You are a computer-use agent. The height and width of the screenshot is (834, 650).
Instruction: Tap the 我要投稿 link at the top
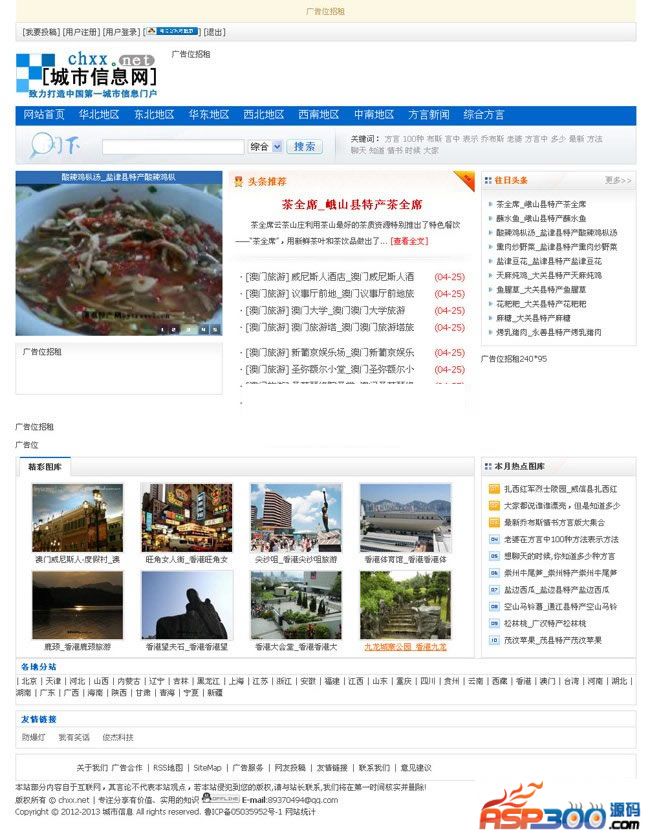[41, 32]
